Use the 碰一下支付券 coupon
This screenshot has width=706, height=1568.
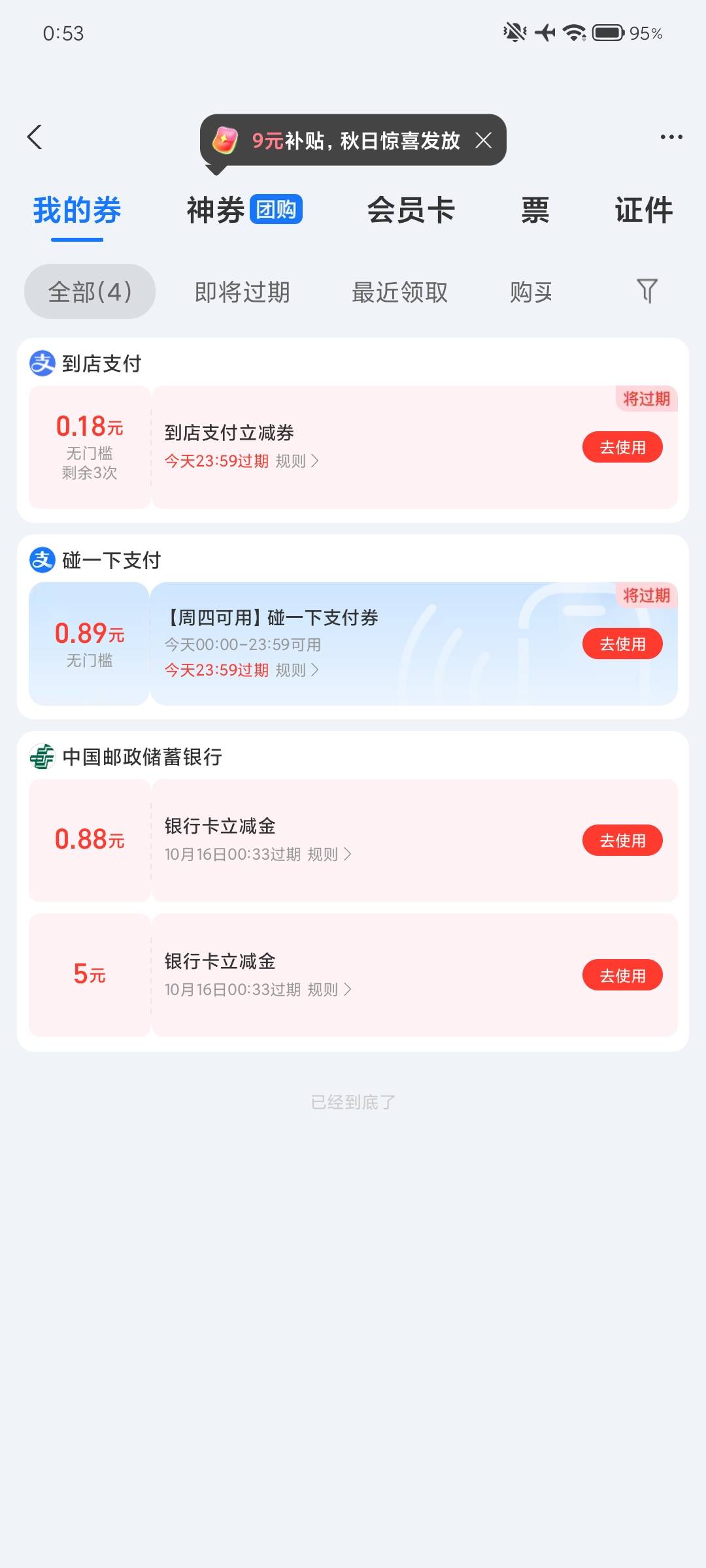tap(622, 644)
